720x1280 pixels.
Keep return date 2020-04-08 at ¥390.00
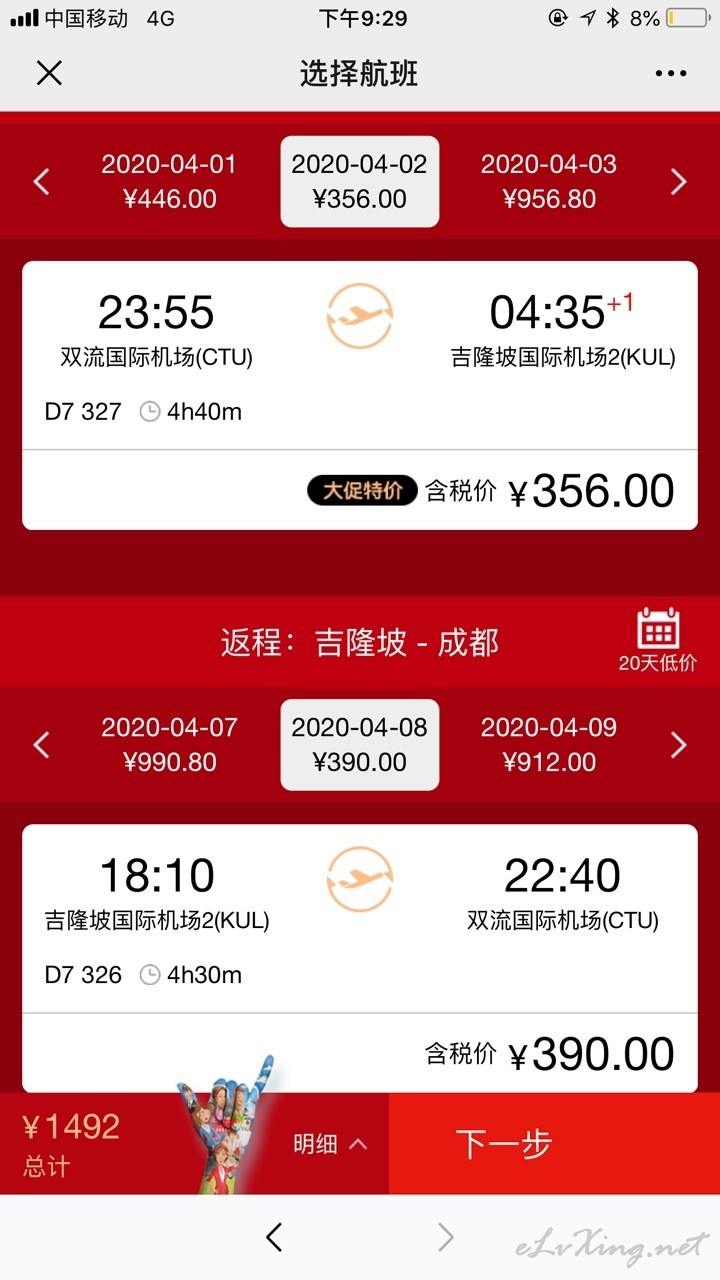click(360, 744)
